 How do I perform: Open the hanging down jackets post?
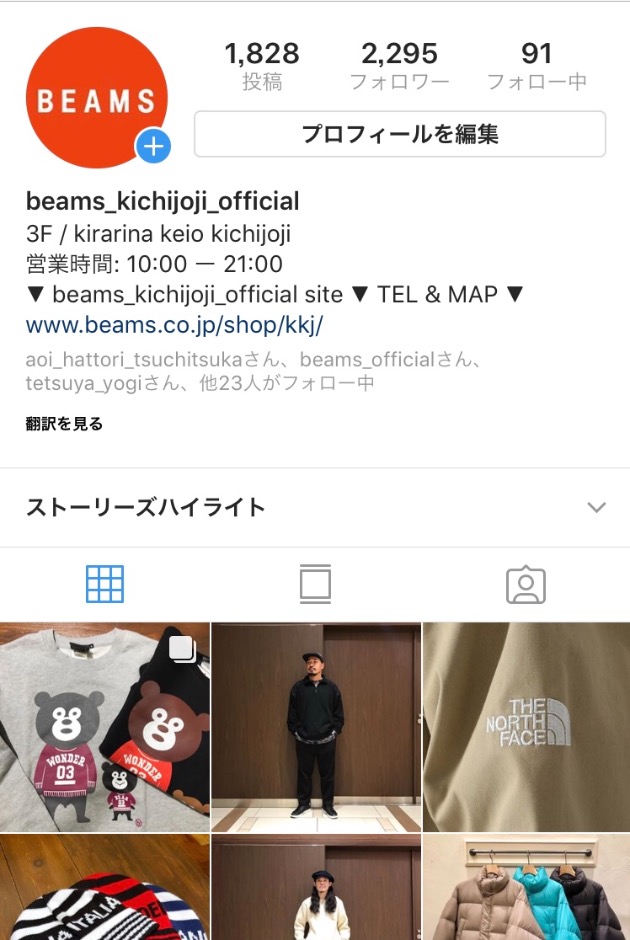point(527,888)
